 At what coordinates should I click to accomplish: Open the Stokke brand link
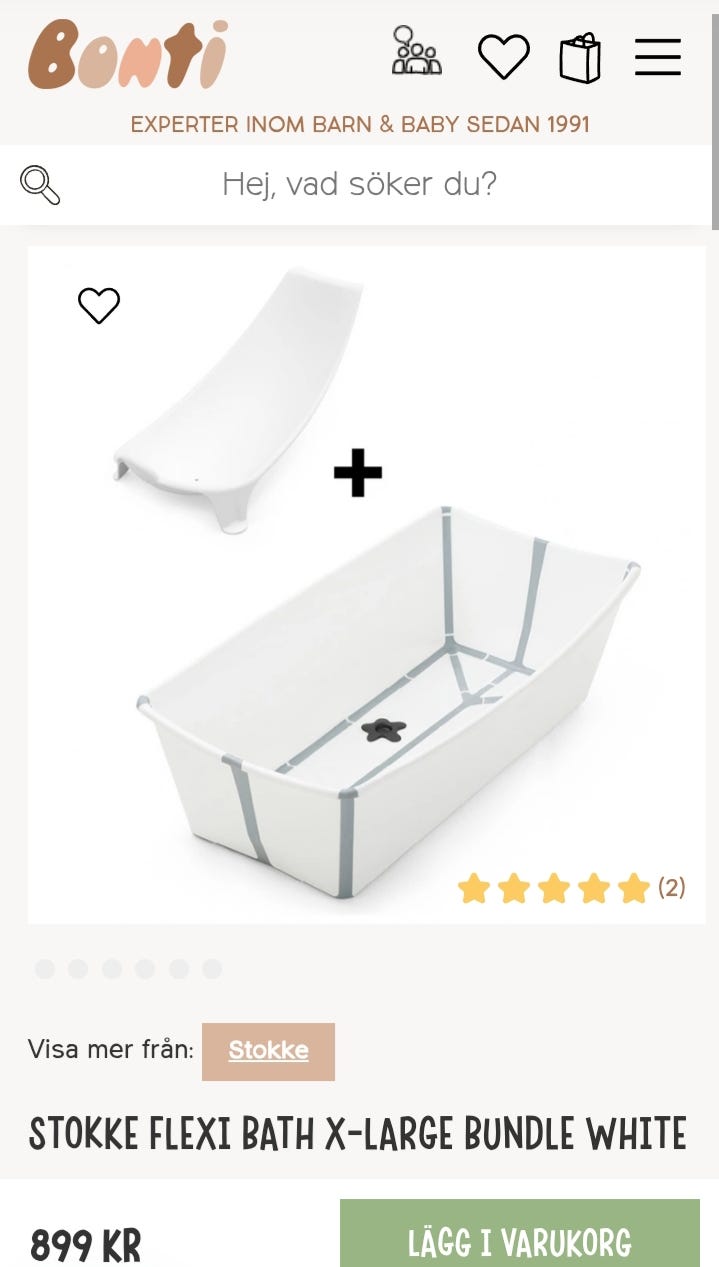coord(268,1051)
